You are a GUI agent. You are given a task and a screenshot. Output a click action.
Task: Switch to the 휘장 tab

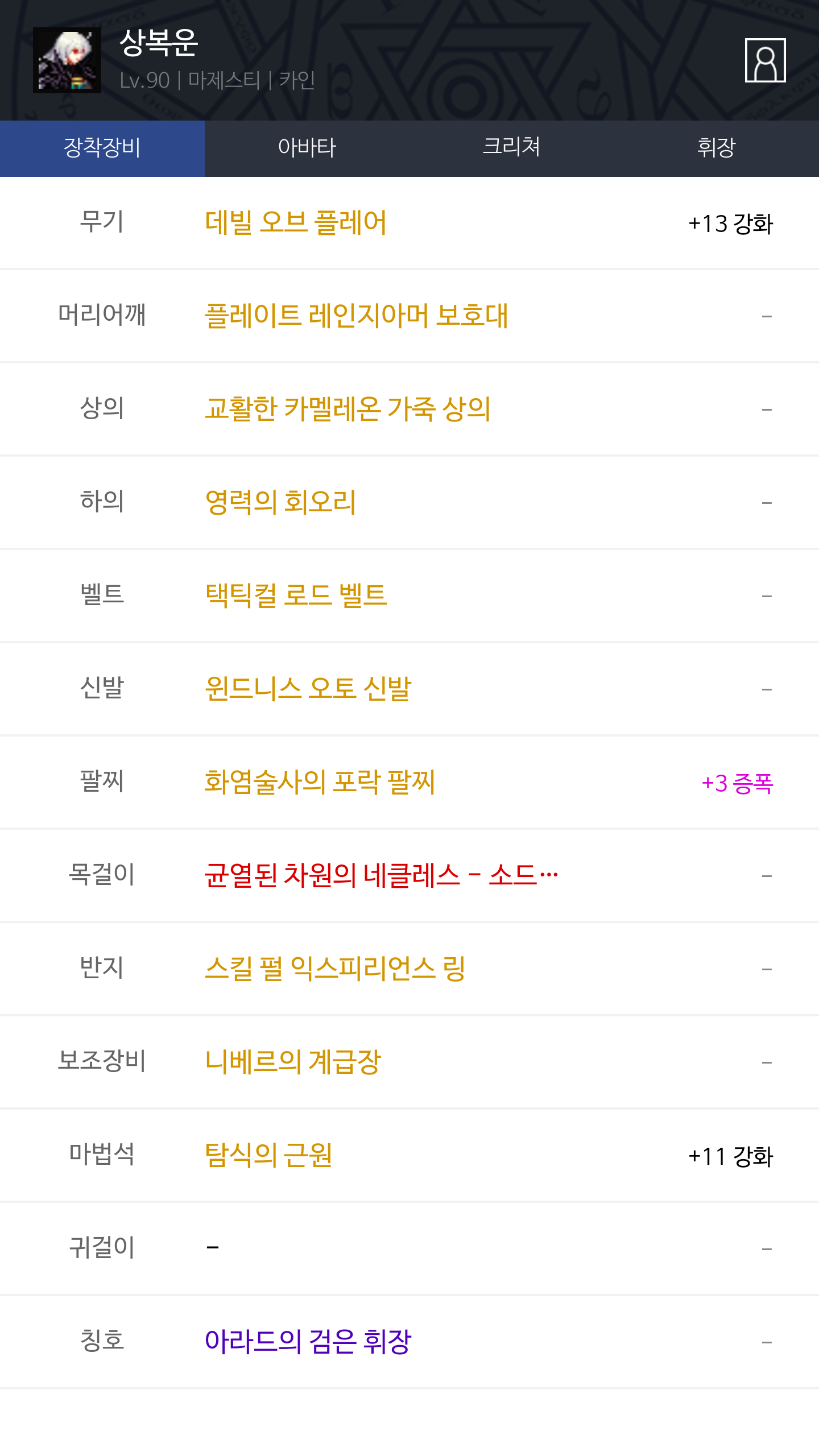tap(717, 148)
